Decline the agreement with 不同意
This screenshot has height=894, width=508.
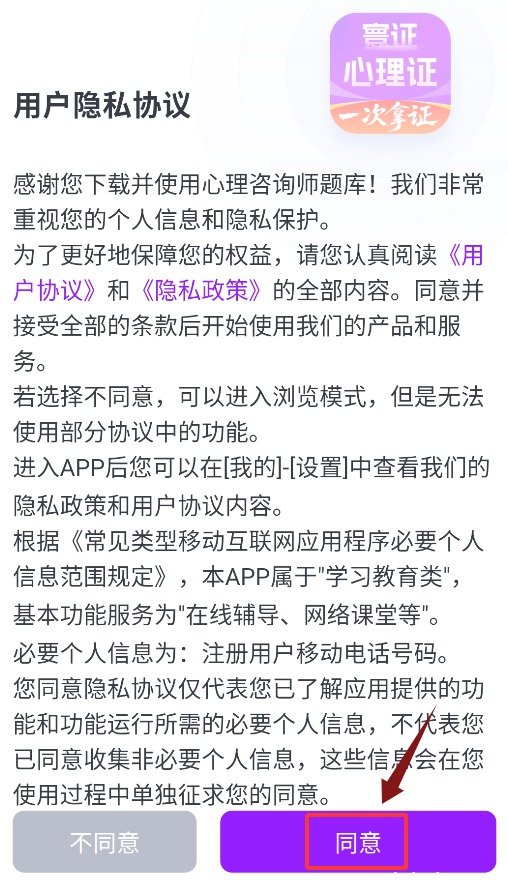click(105, 842)
